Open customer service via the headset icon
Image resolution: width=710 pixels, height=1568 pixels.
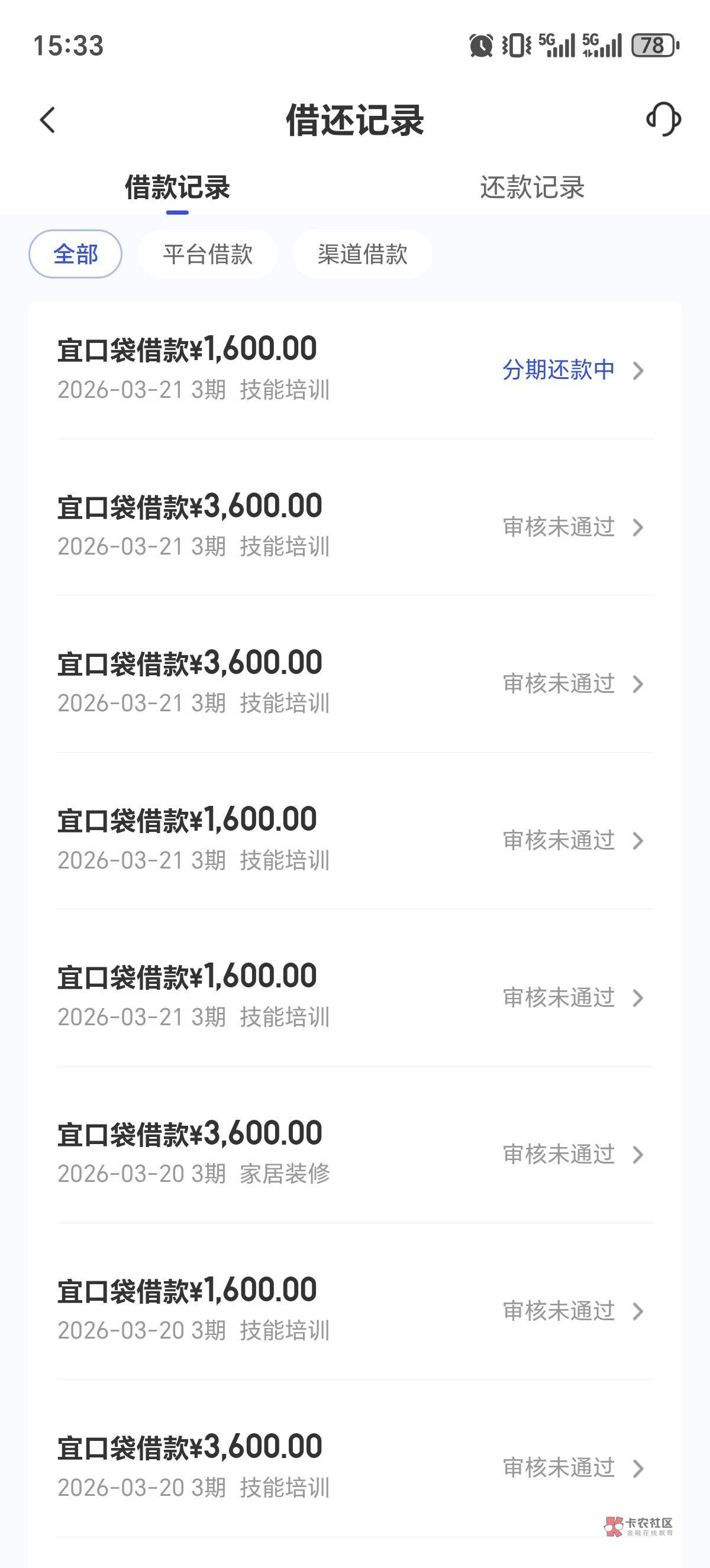coord(663,119)
